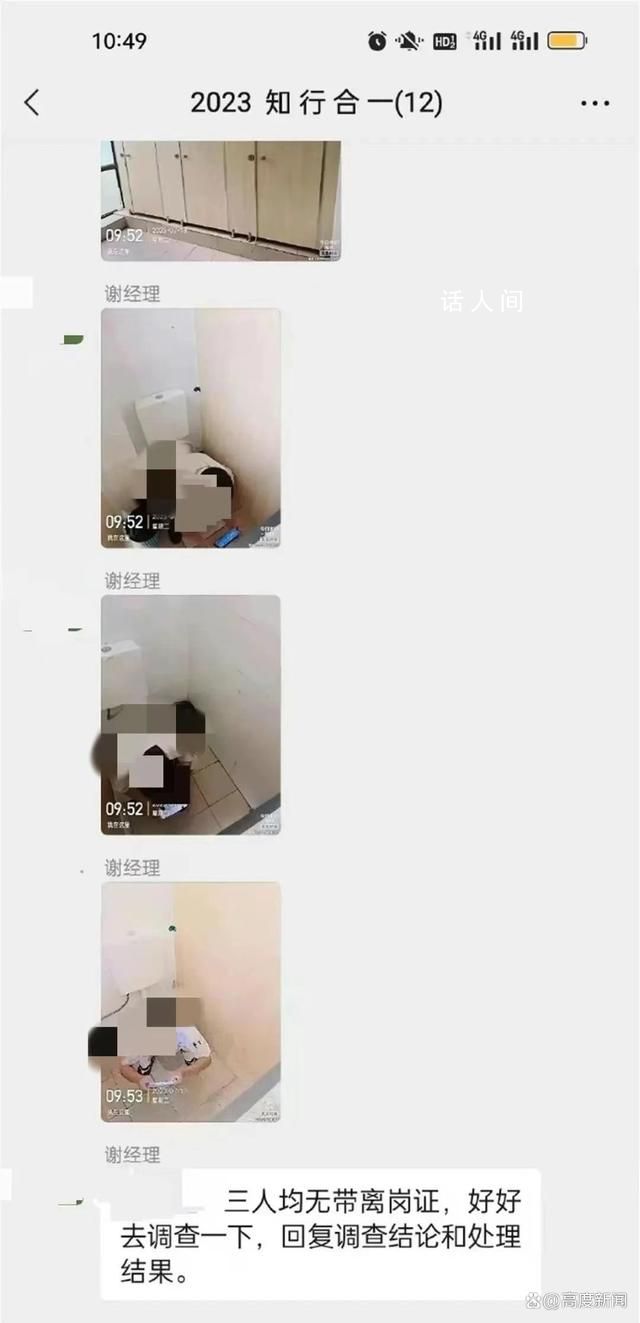Open the group chat overflow menu
Image resolution: width=640 pixels, height=1323 pixels.
pyautogui.click(x=595, y=103)
